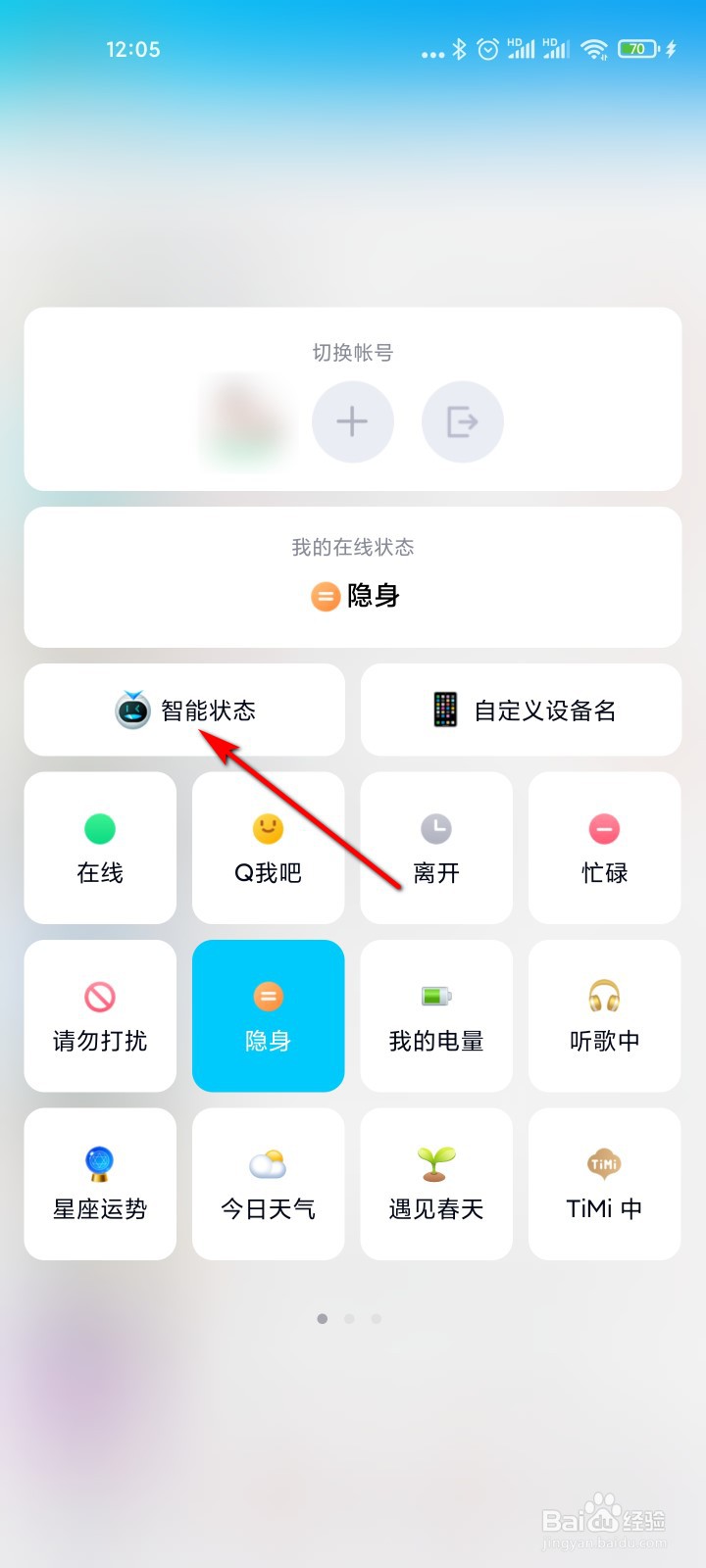
Task: Choose the 今日天气 weather status icon
Action: 268,1183
